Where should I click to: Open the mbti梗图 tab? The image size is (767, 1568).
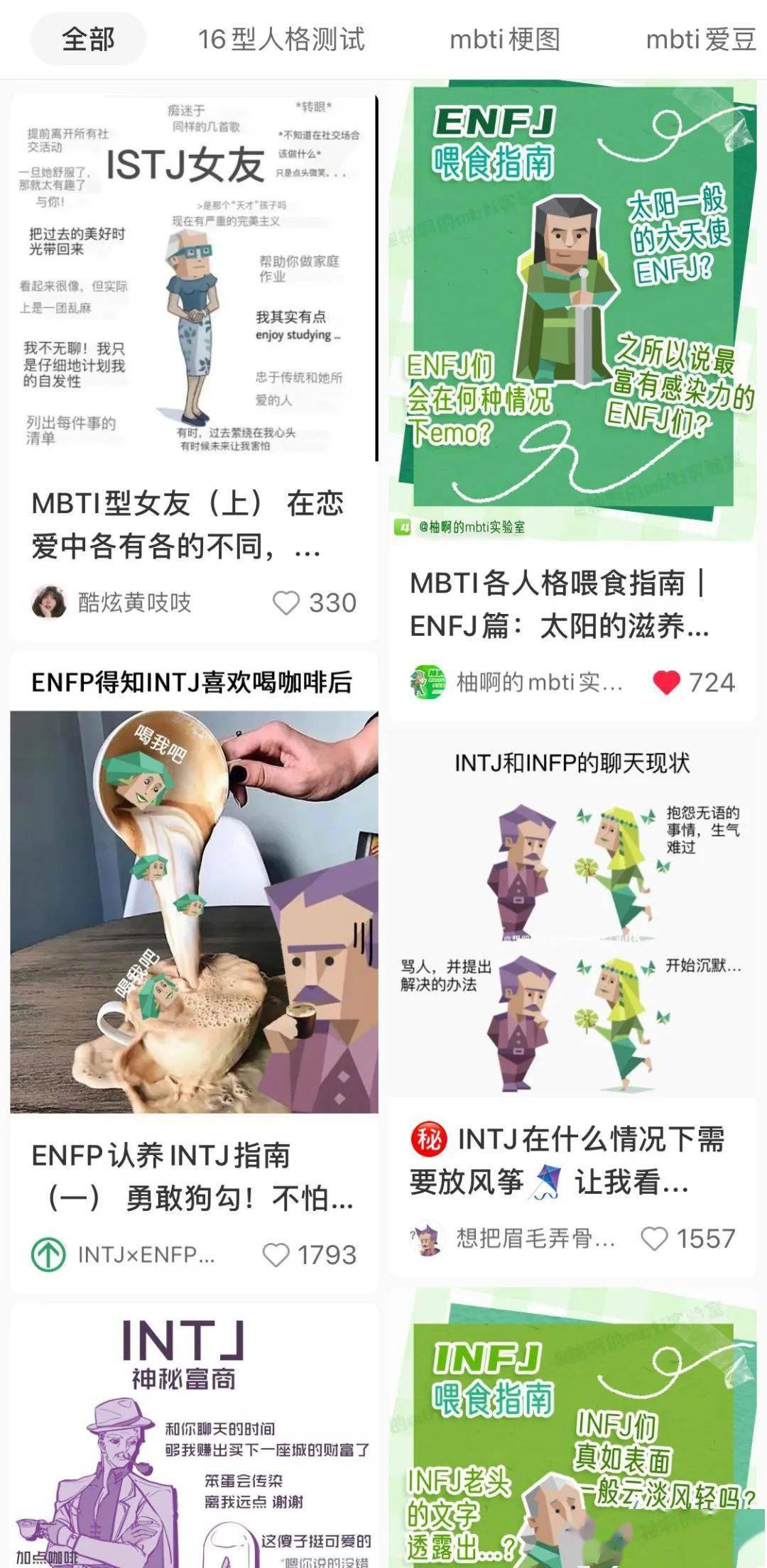504,40
